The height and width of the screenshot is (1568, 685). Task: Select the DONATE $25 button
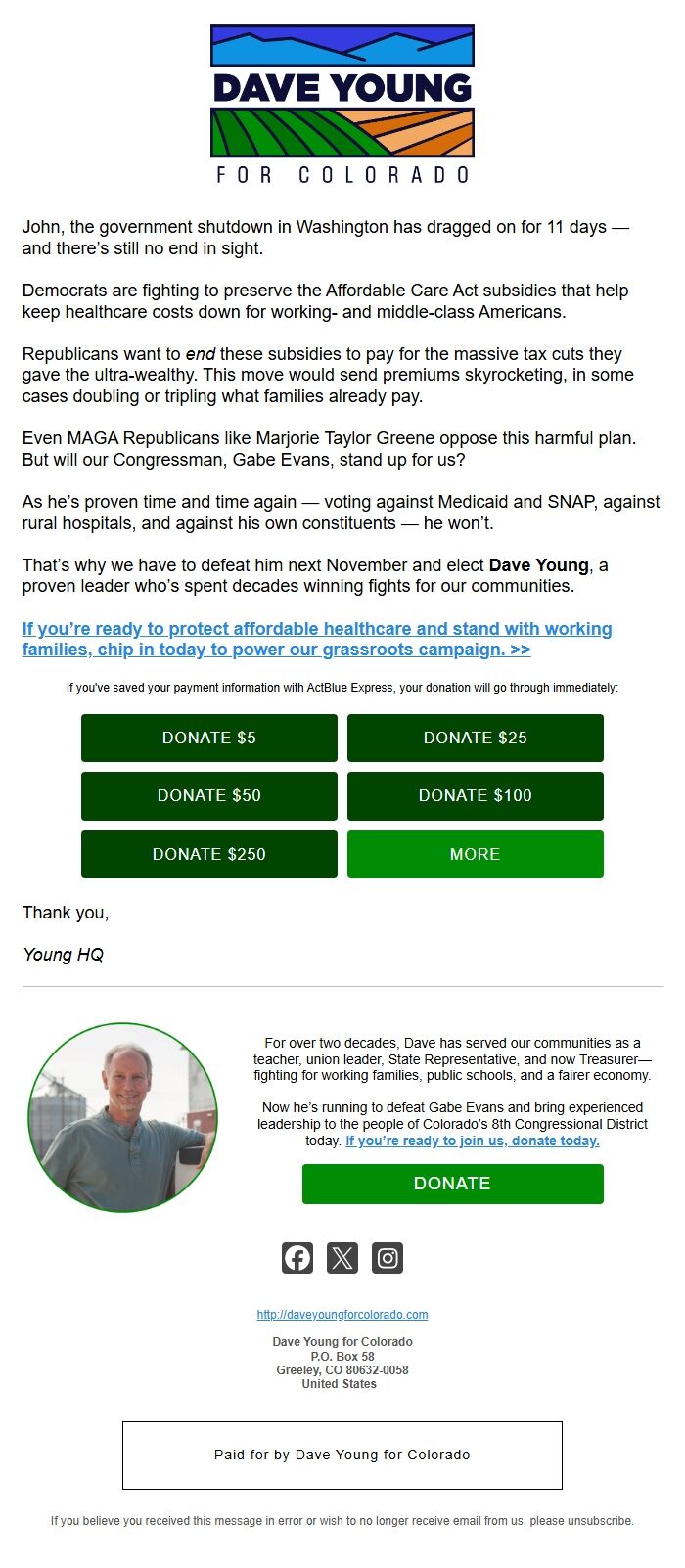pyautogui.click(x=475, y=738)
